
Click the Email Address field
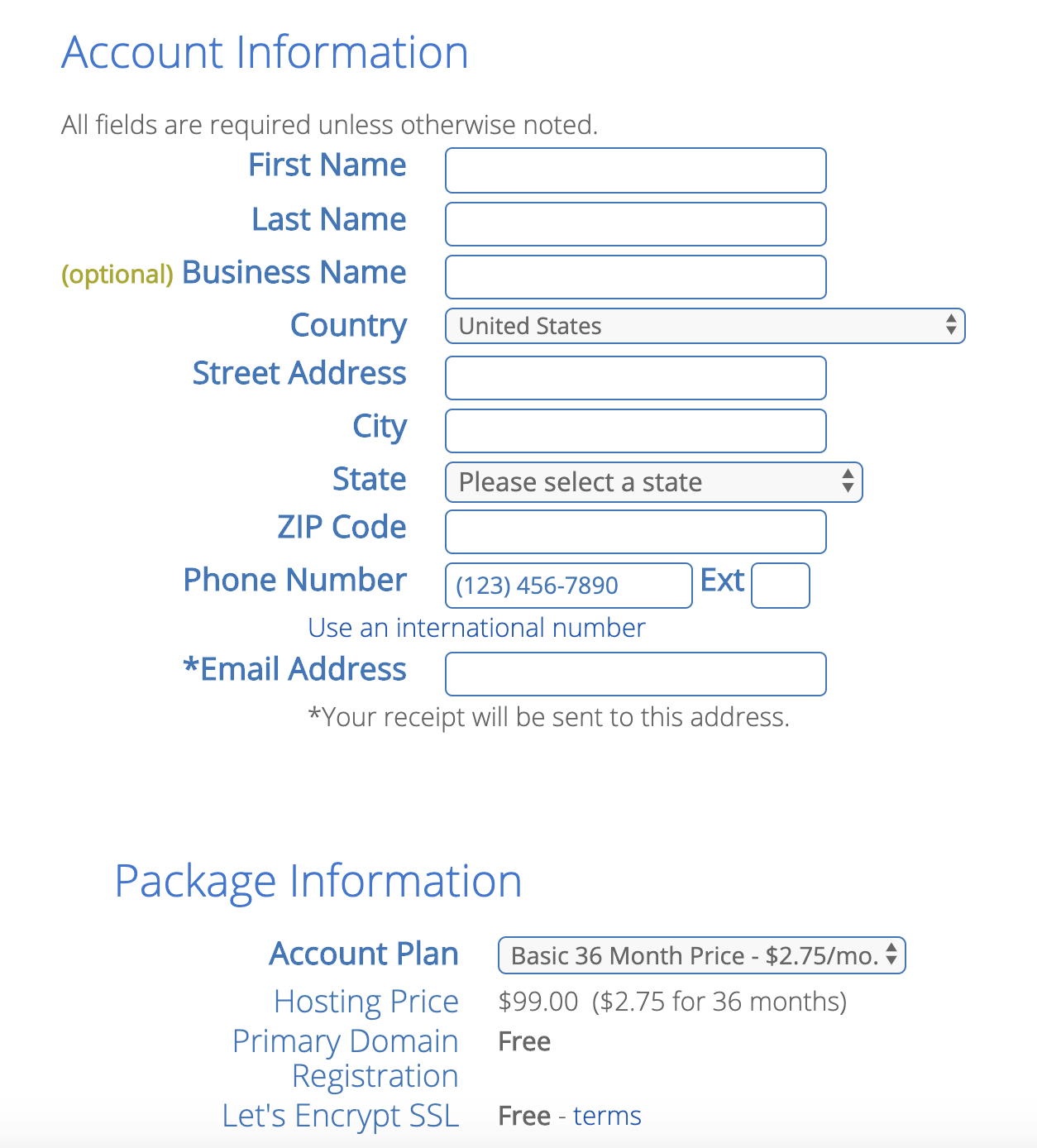[634, 674]
